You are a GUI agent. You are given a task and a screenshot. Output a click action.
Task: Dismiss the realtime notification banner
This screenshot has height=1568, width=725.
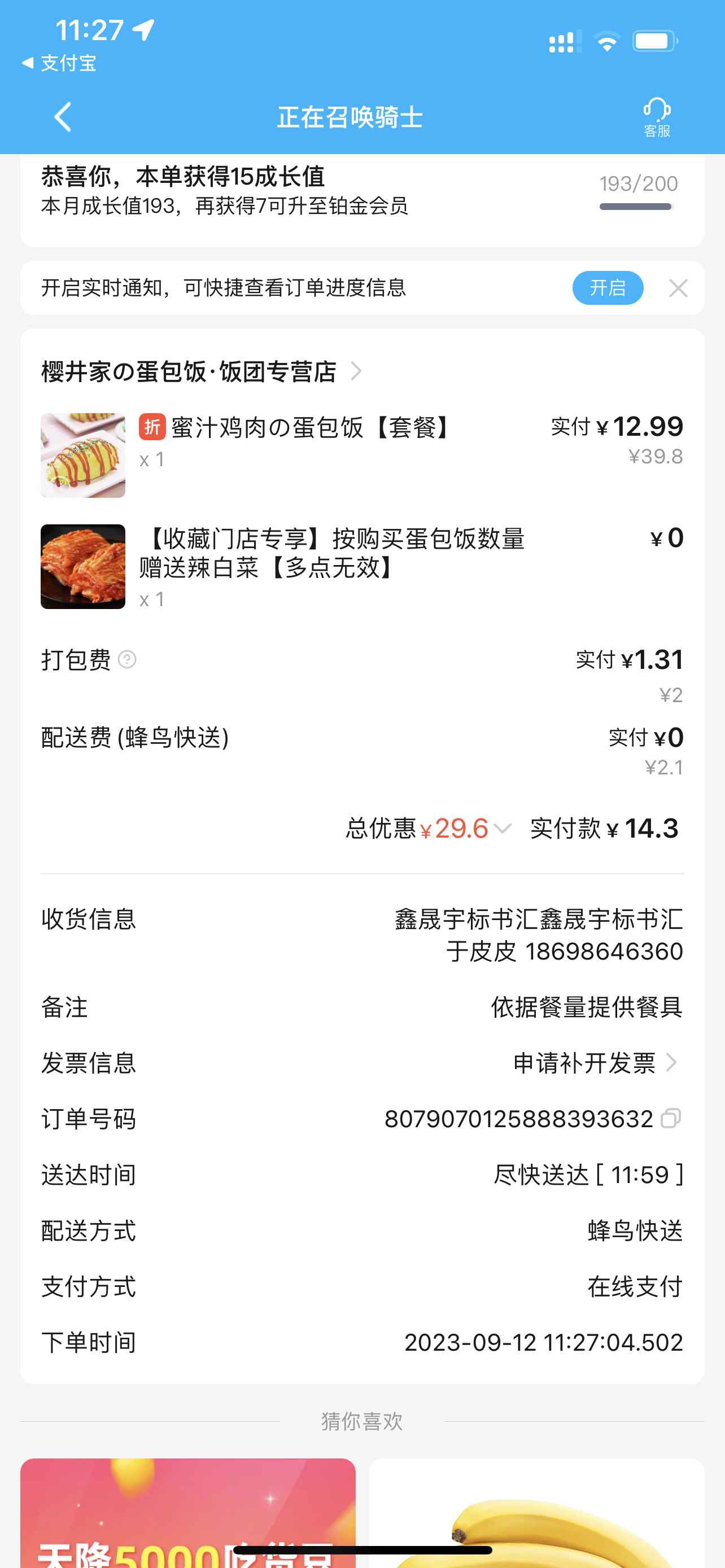point(678,288)
